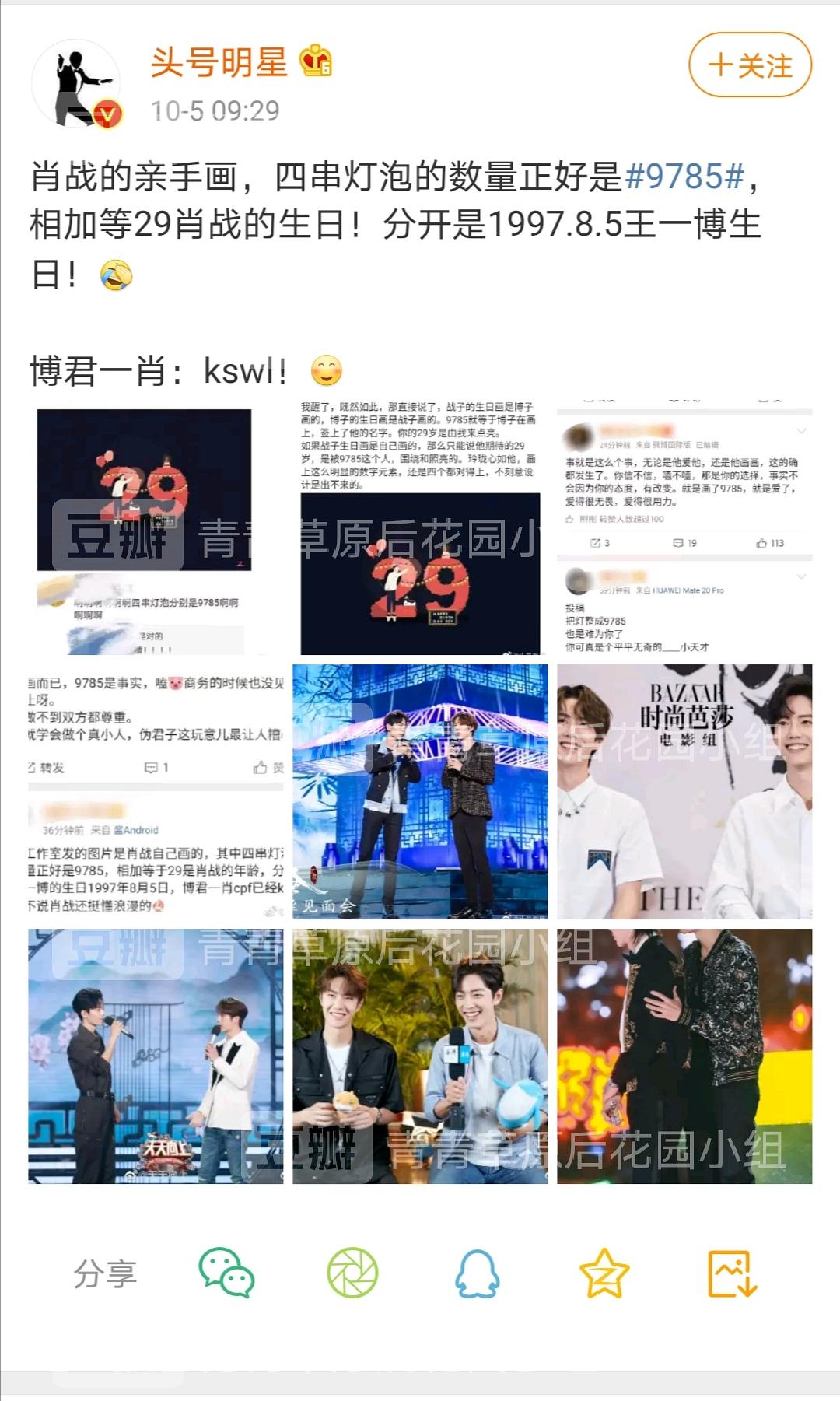The image size is (840, 1401).
Task: View the photo with plush toys interview
Action: tap(420, 1056)
